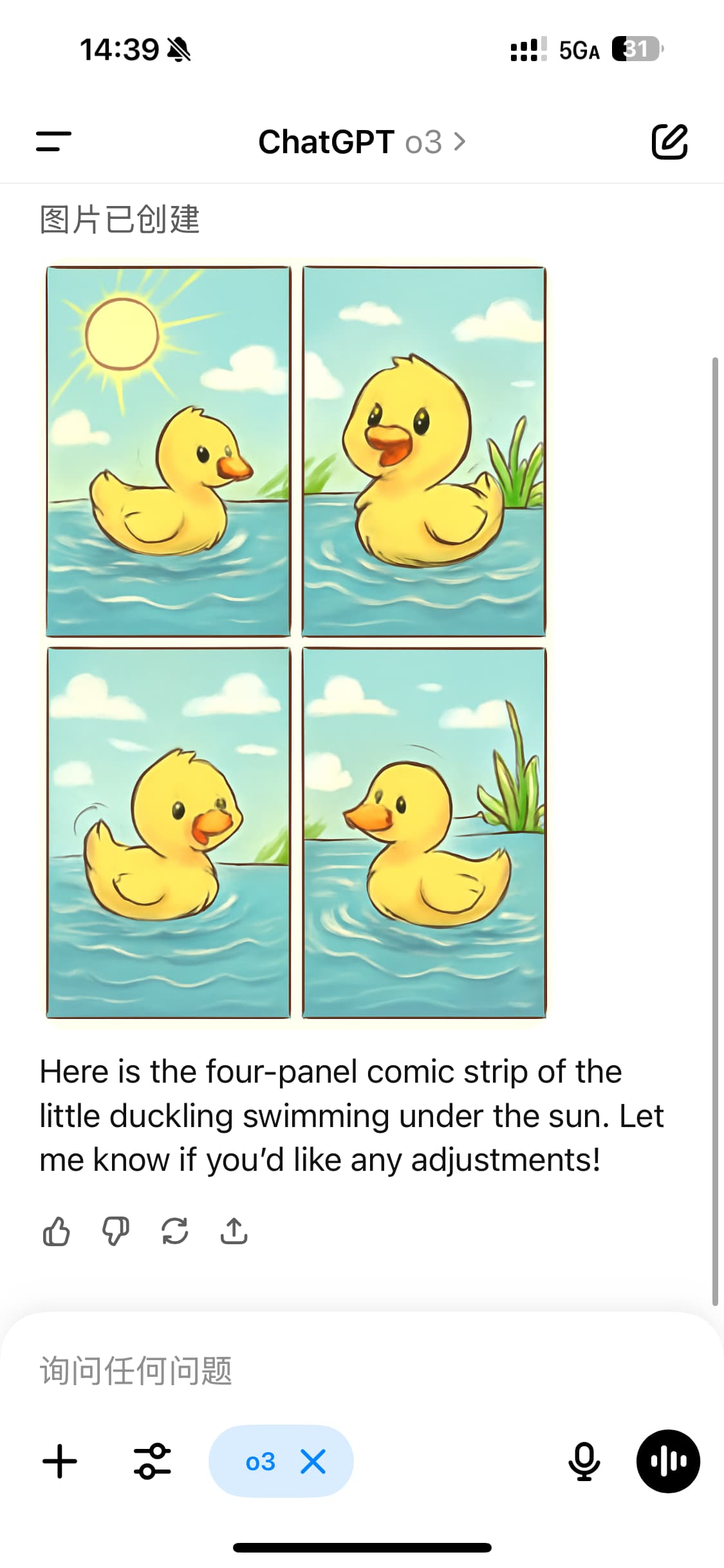The image size is (724, 1568).
Task: Open the sidebar menu
Action: [x=53, y=142]
